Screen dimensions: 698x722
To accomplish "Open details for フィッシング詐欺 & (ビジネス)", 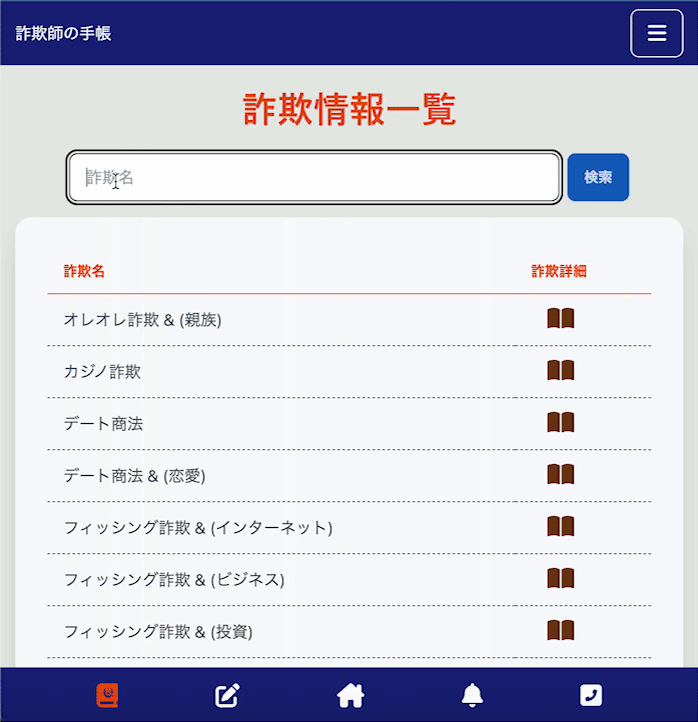I will (560, 579).
